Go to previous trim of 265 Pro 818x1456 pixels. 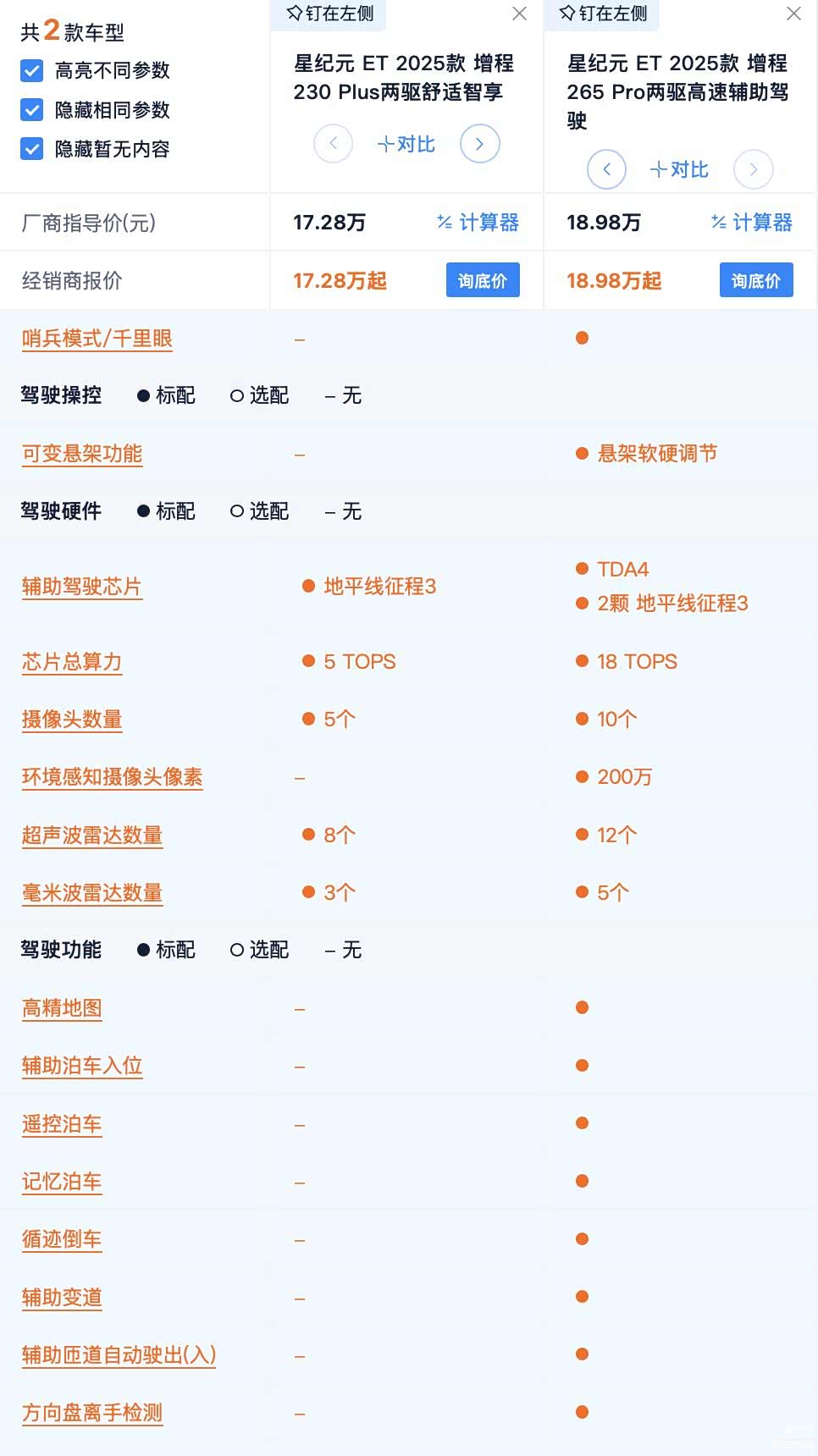(x=606, y=169)
